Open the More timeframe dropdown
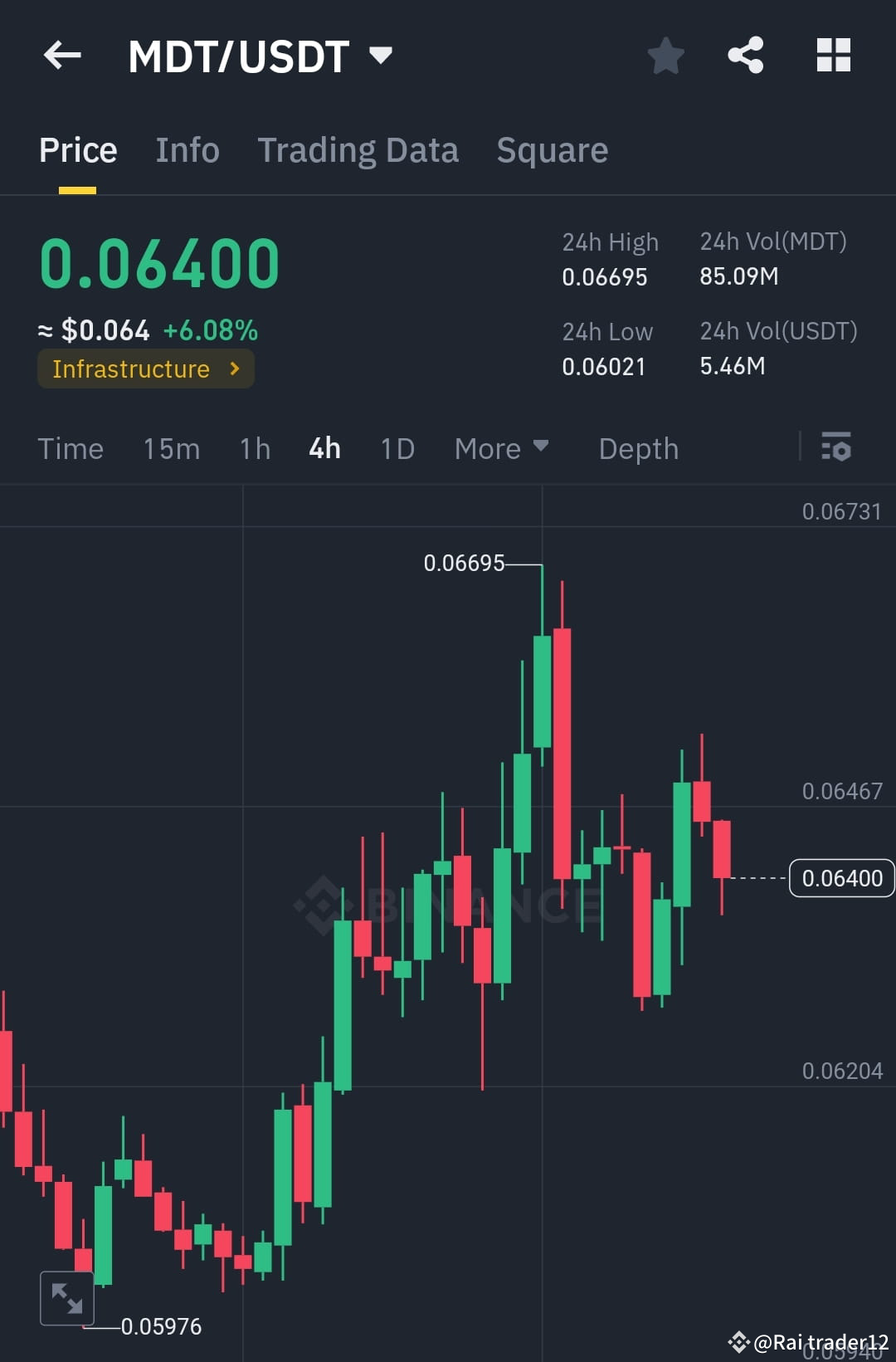The width and height of the screenshot is (896, 1362). (501, 448)
